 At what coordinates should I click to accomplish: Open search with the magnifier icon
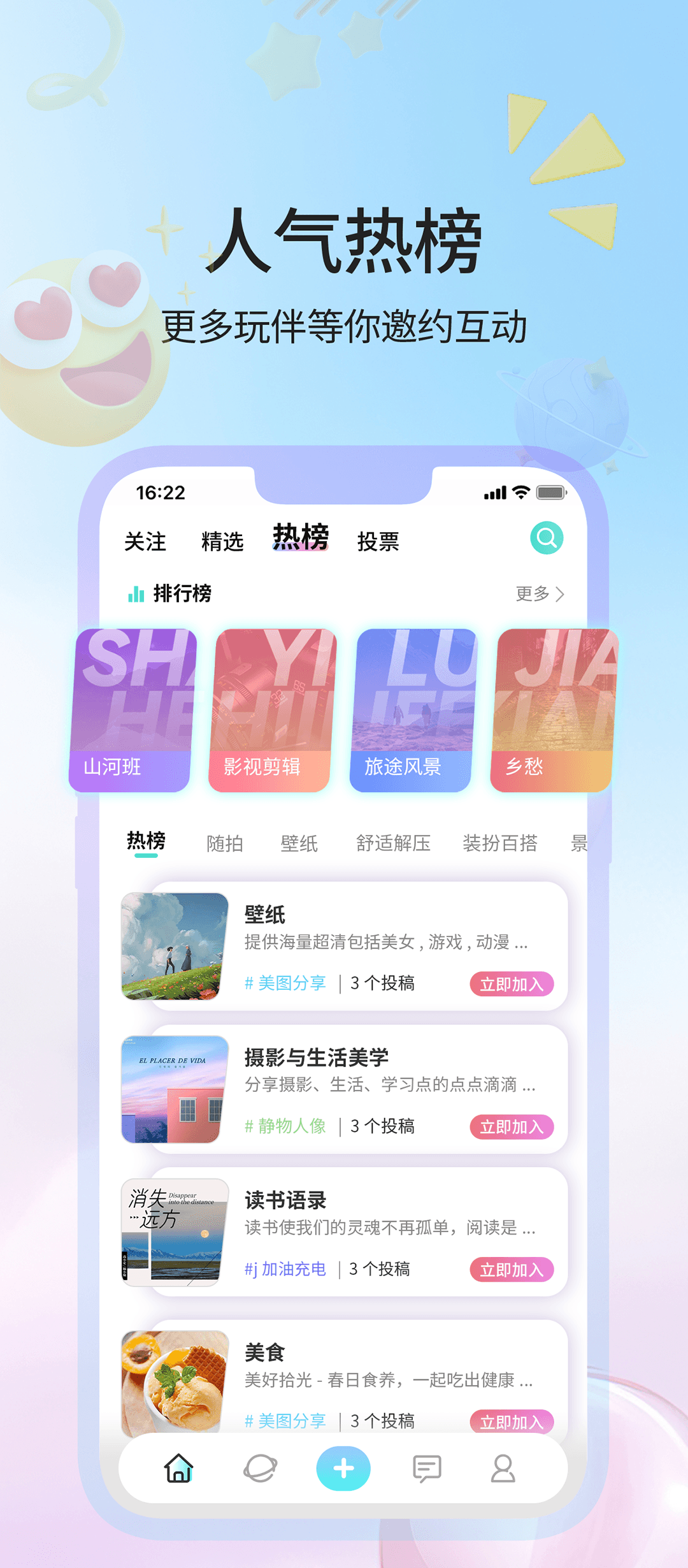546,539
